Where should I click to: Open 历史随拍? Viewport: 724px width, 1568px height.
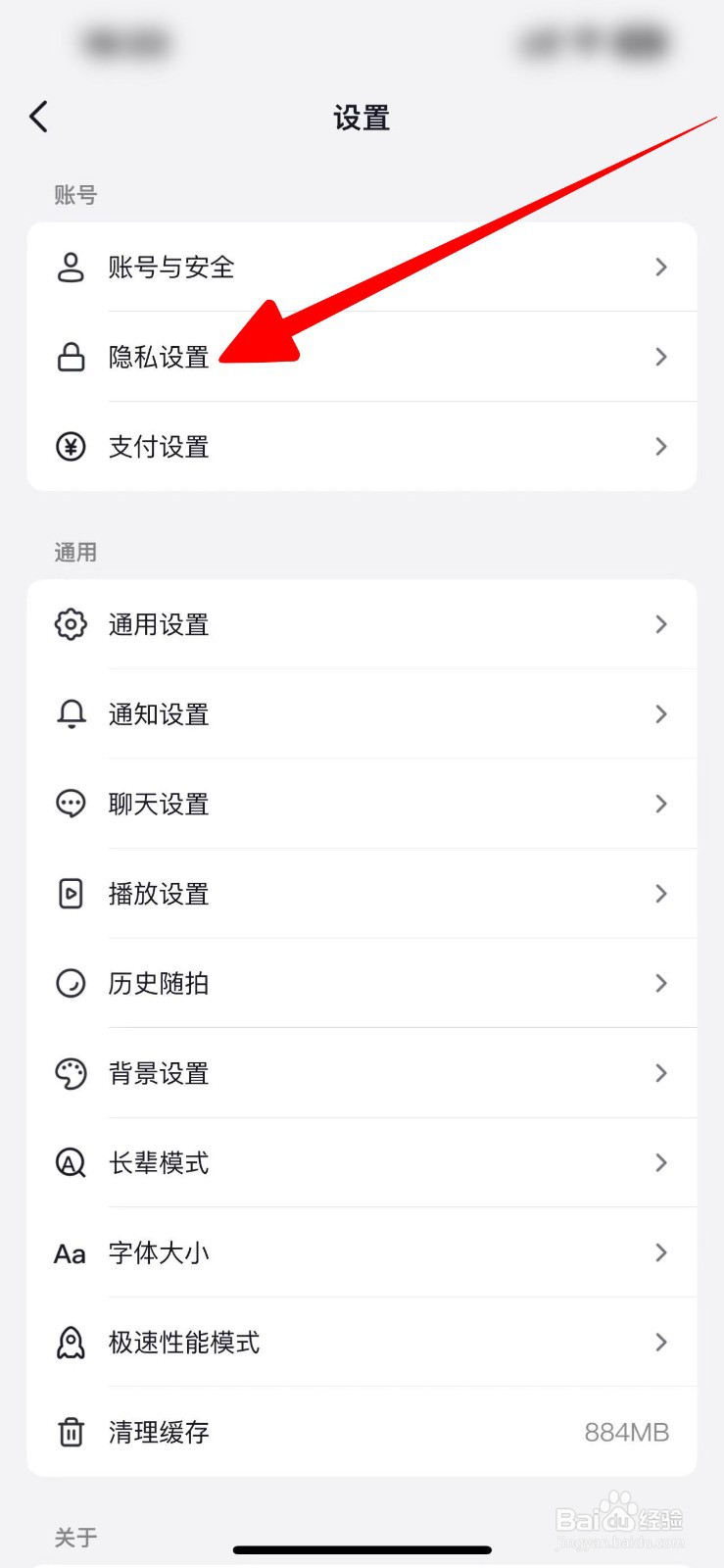pyautogui.click(x=361, y=983)
